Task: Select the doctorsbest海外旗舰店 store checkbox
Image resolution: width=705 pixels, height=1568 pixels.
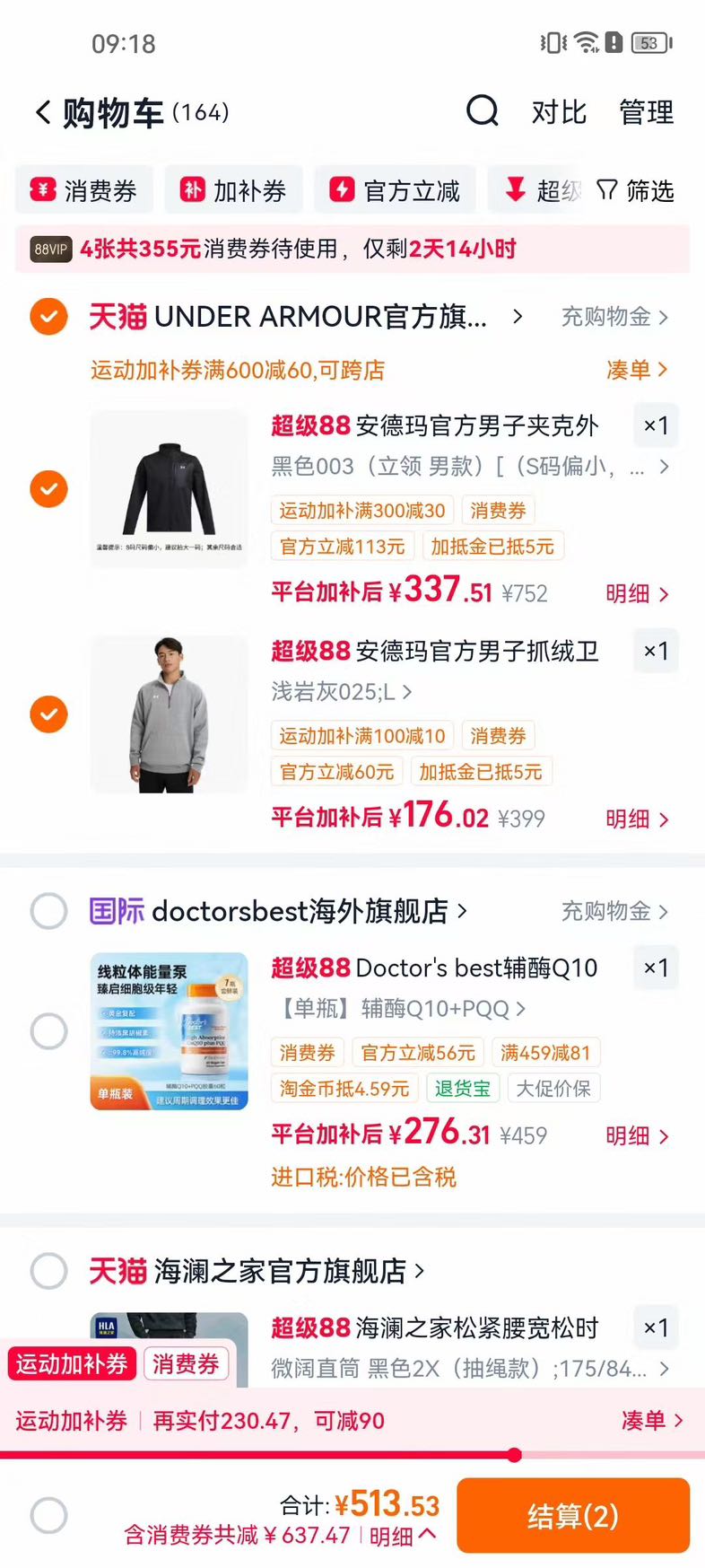Action: coord(48,911)
